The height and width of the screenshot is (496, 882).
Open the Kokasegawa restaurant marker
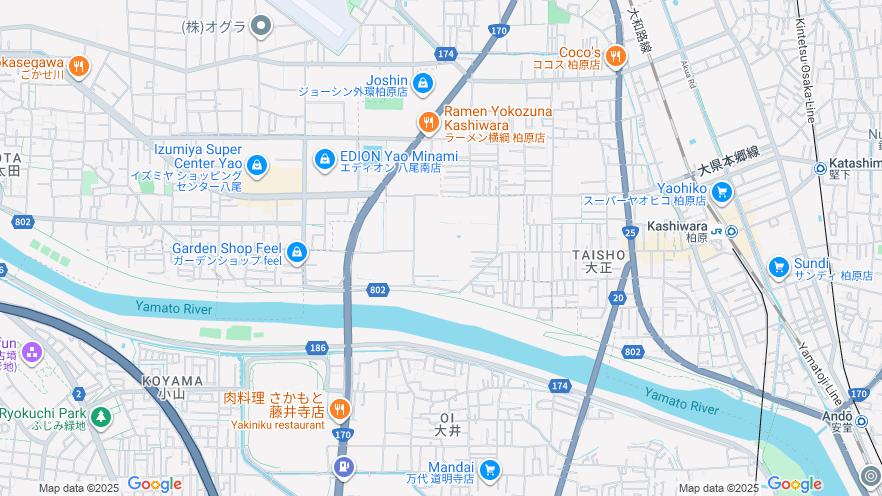pyautogui.click(x=79, y=67)
